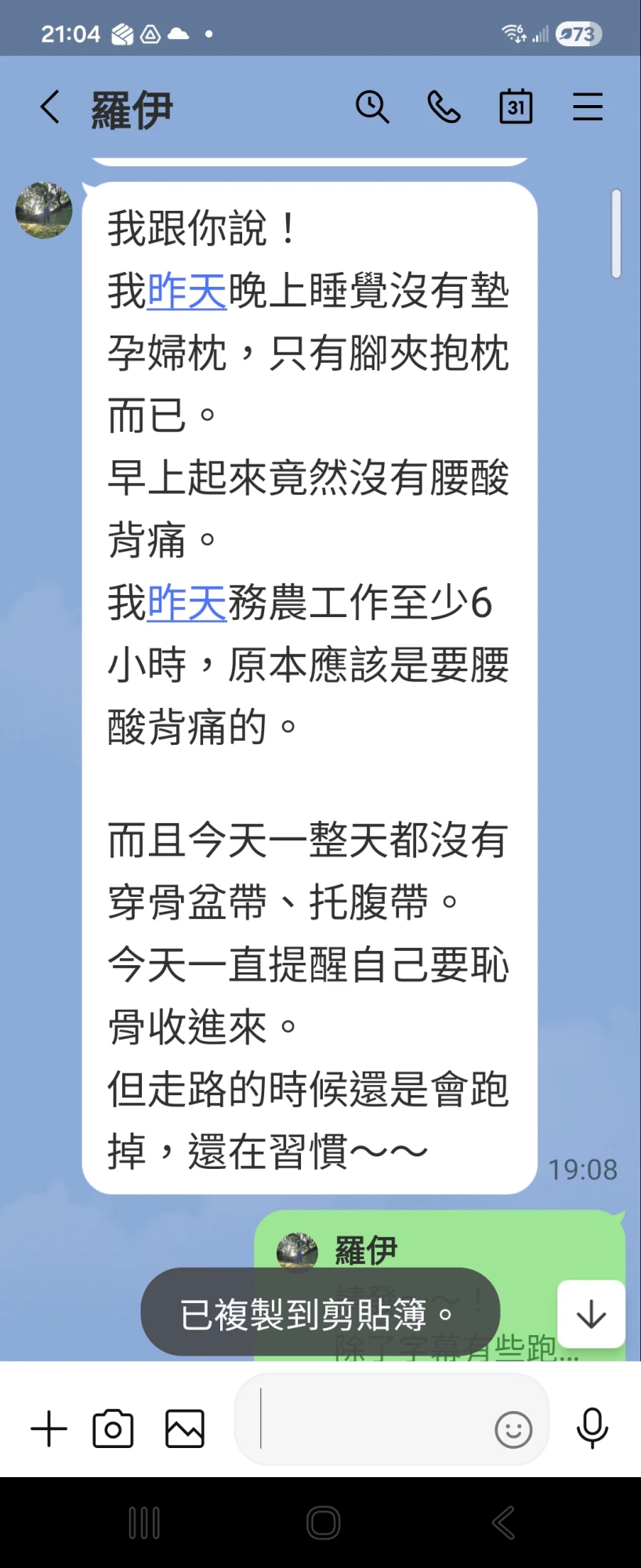Viewport: 641px width, 1568px height.
Task: Open the photo gallery picker
Action: (185, 1428)
